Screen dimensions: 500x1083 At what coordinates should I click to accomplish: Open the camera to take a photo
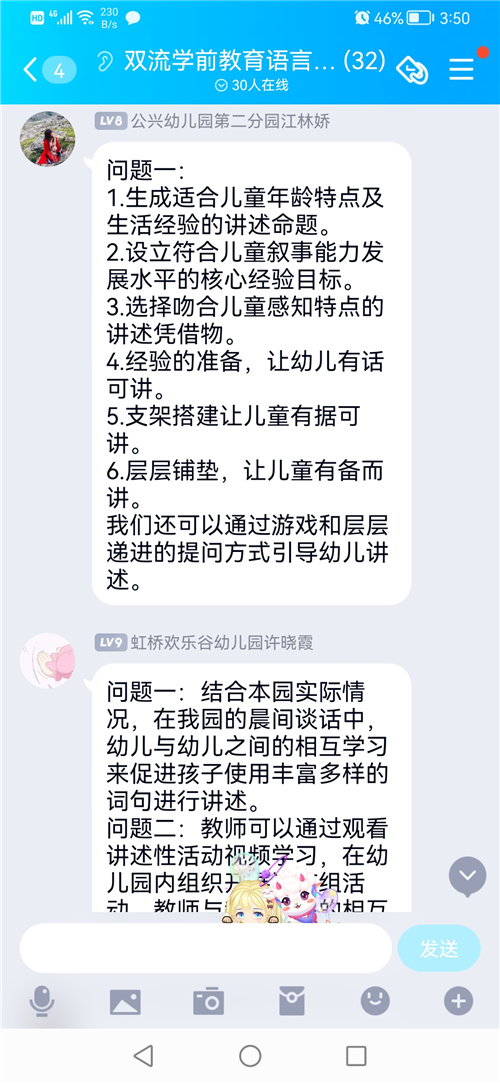pyautogui.click(x=208, y=1001)
